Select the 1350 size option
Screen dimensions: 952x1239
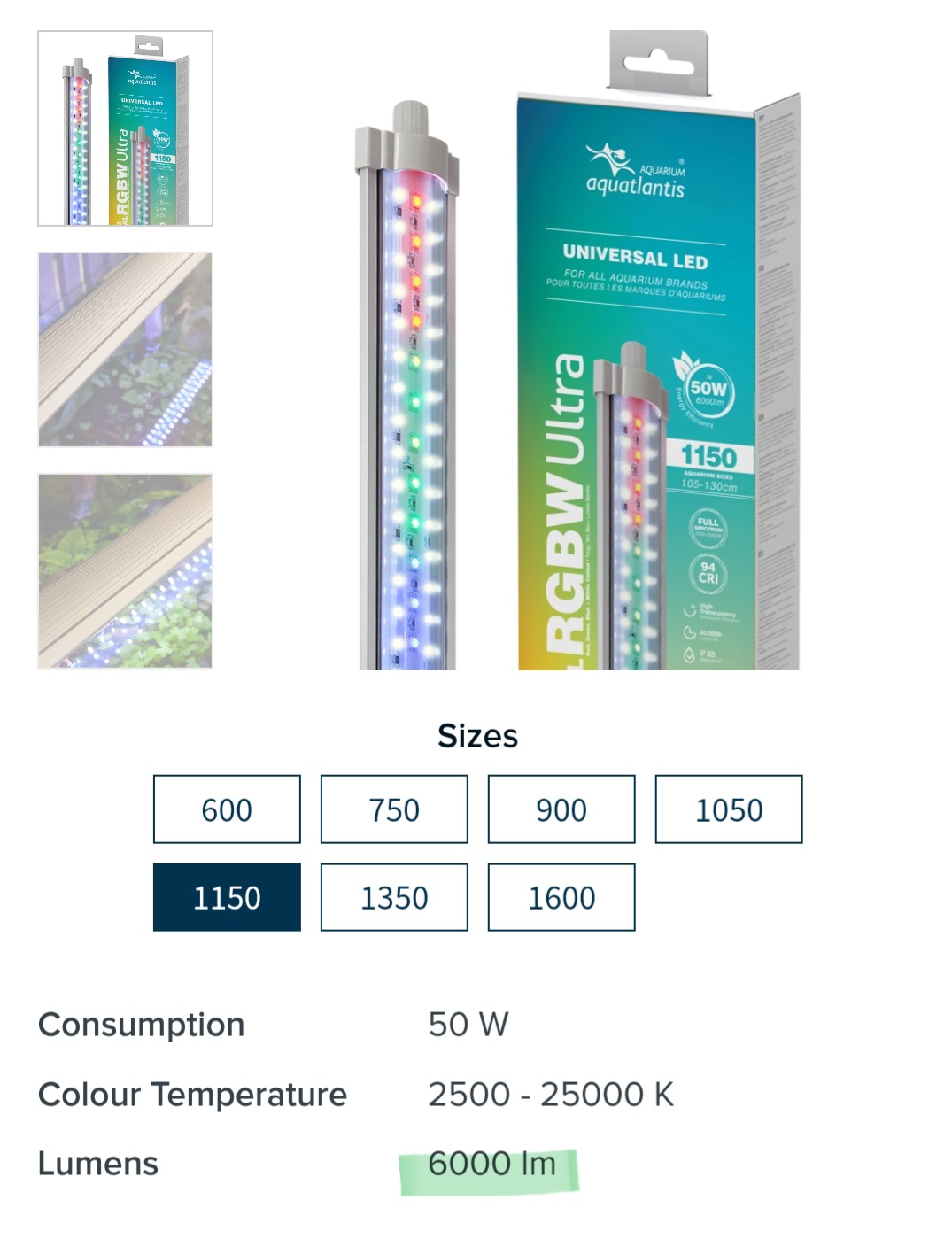(393, 897)
